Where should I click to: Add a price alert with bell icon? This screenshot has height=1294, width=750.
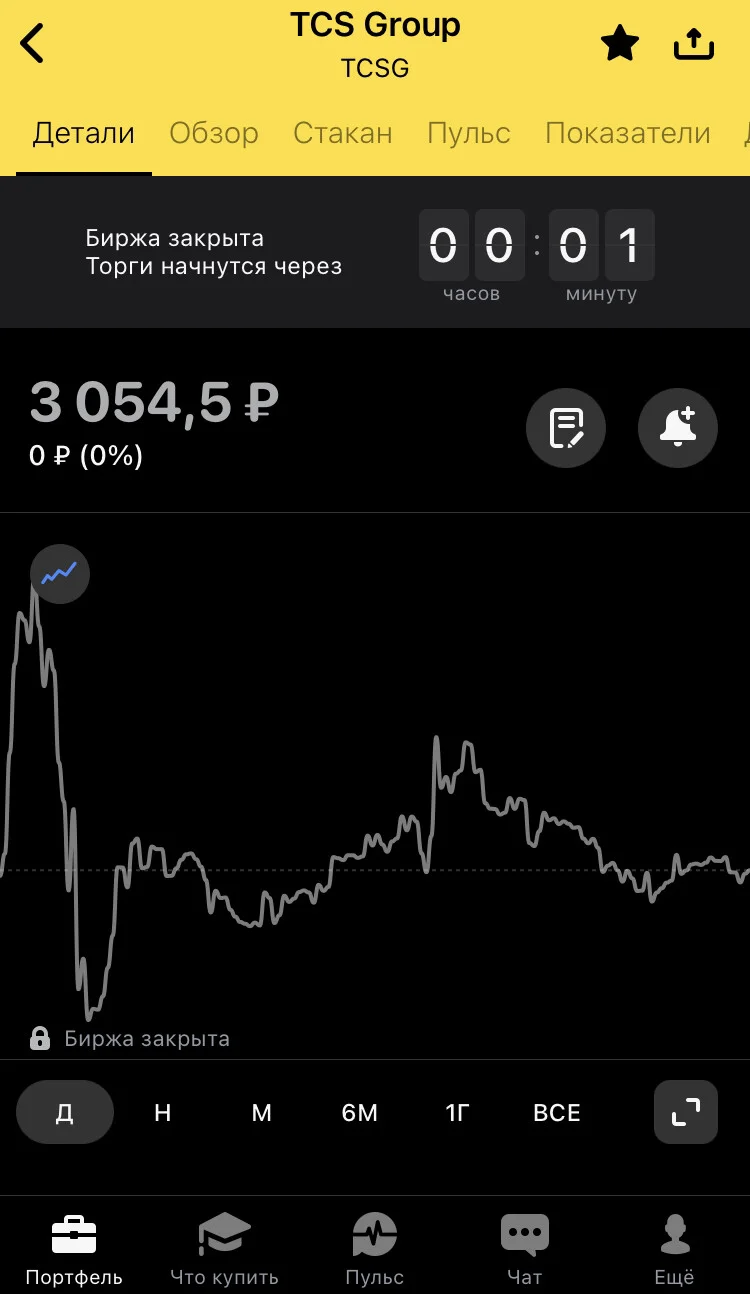point(678,428)
